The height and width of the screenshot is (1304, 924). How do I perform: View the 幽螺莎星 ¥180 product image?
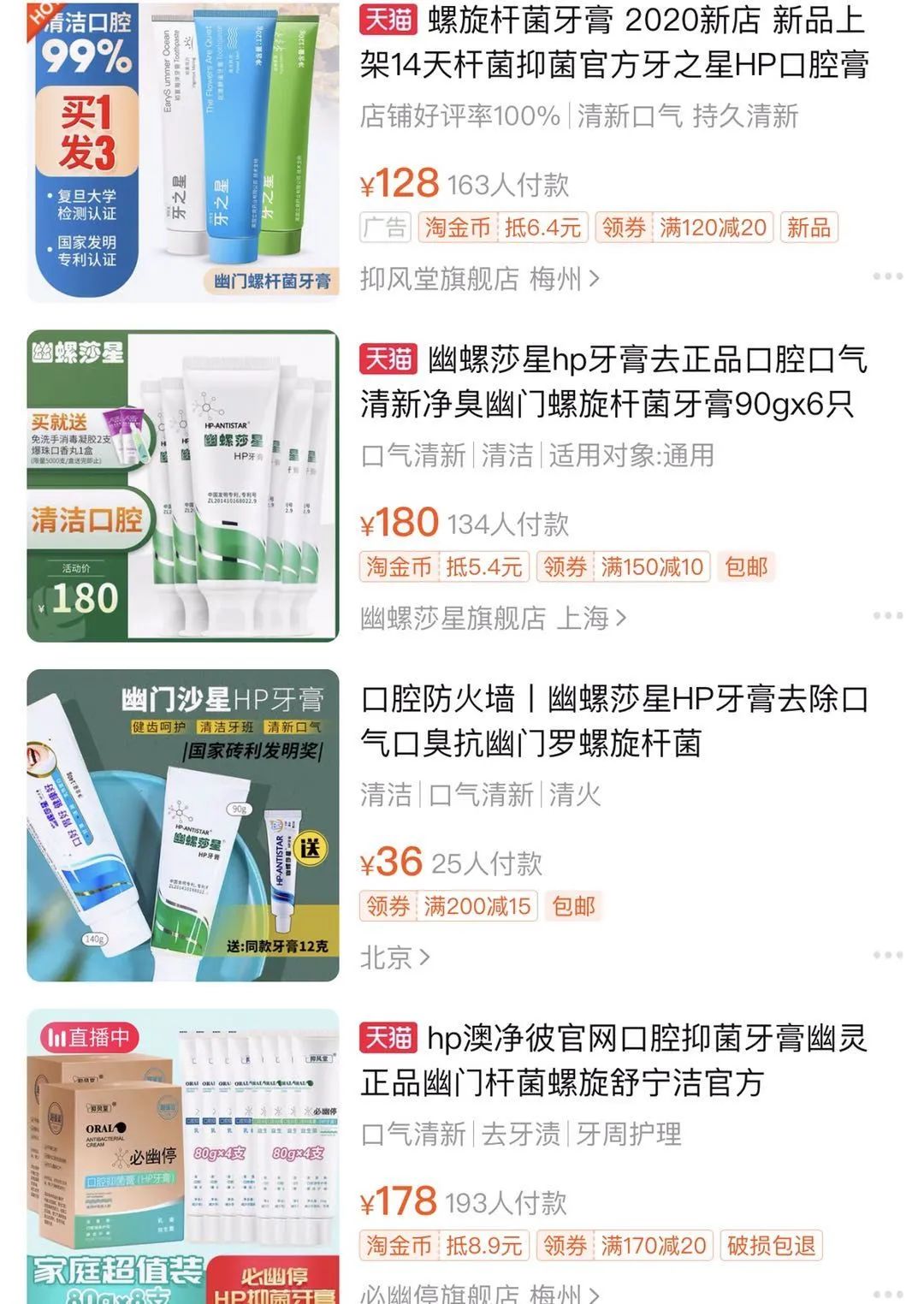183,485
